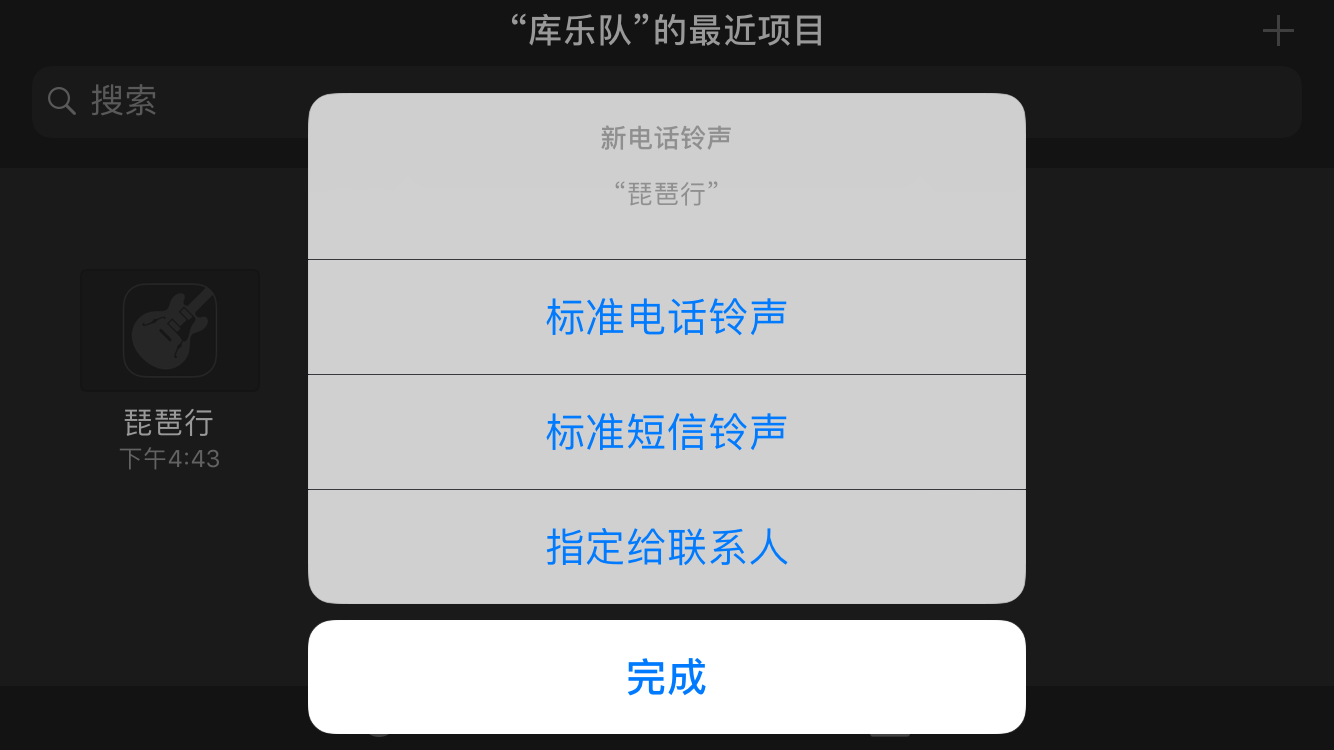This screenshot has width=1334, height=750.
Task: Tap 完成 to close the sheet
Action: [x=667, y=677]
